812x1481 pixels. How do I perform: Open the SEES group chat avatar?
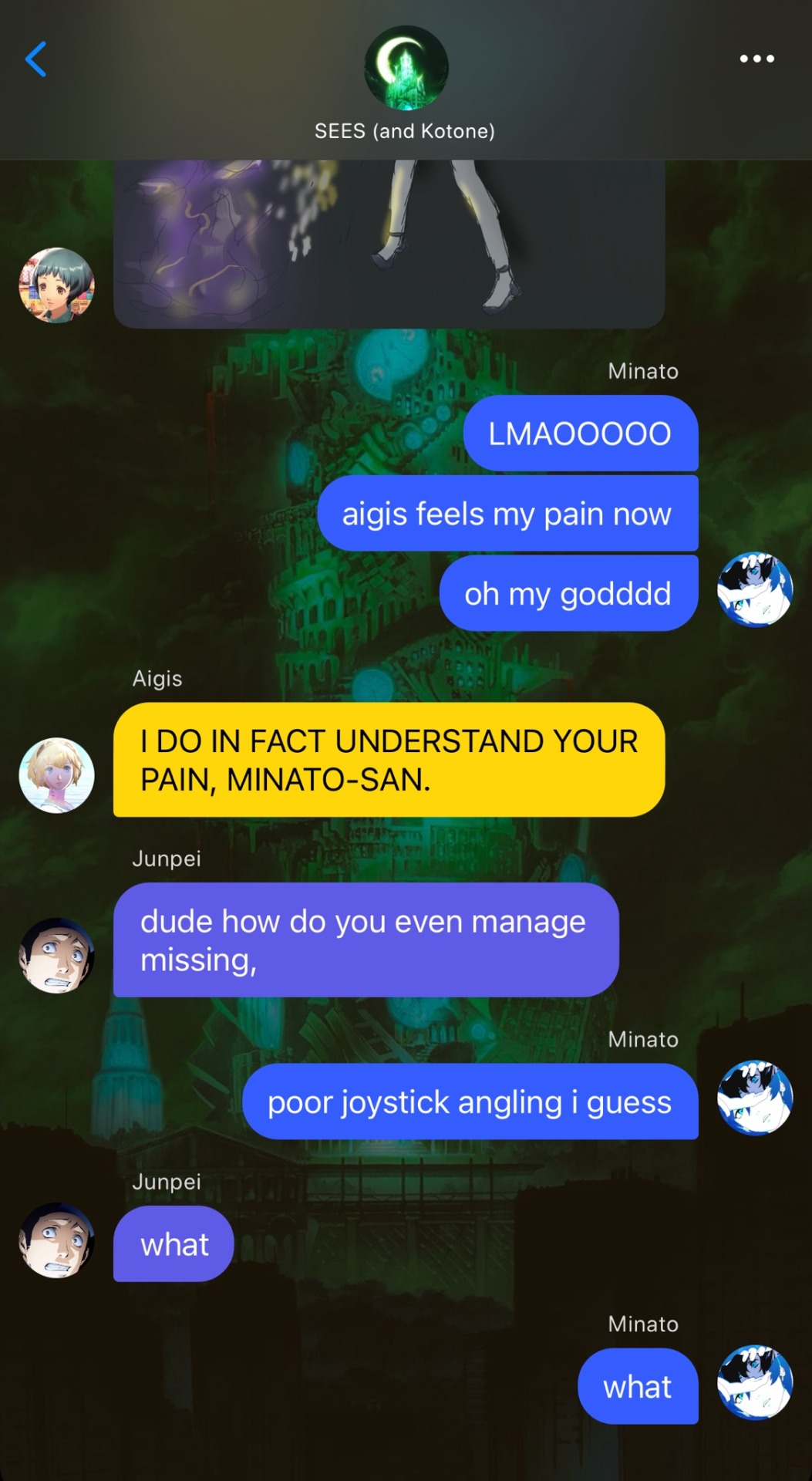click(406, 68)
